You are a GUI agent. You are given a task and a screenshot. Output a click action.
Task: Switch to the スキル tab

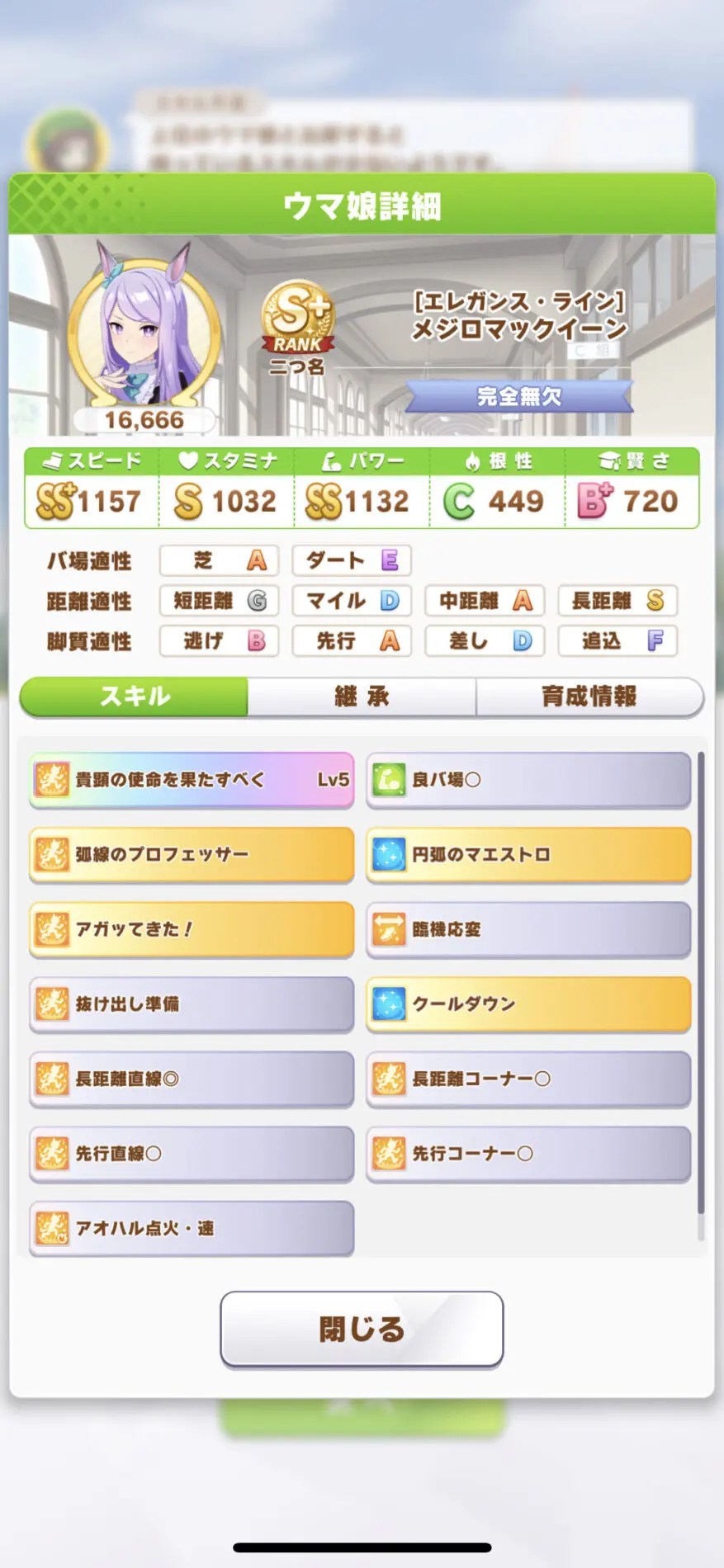point(135,697)
